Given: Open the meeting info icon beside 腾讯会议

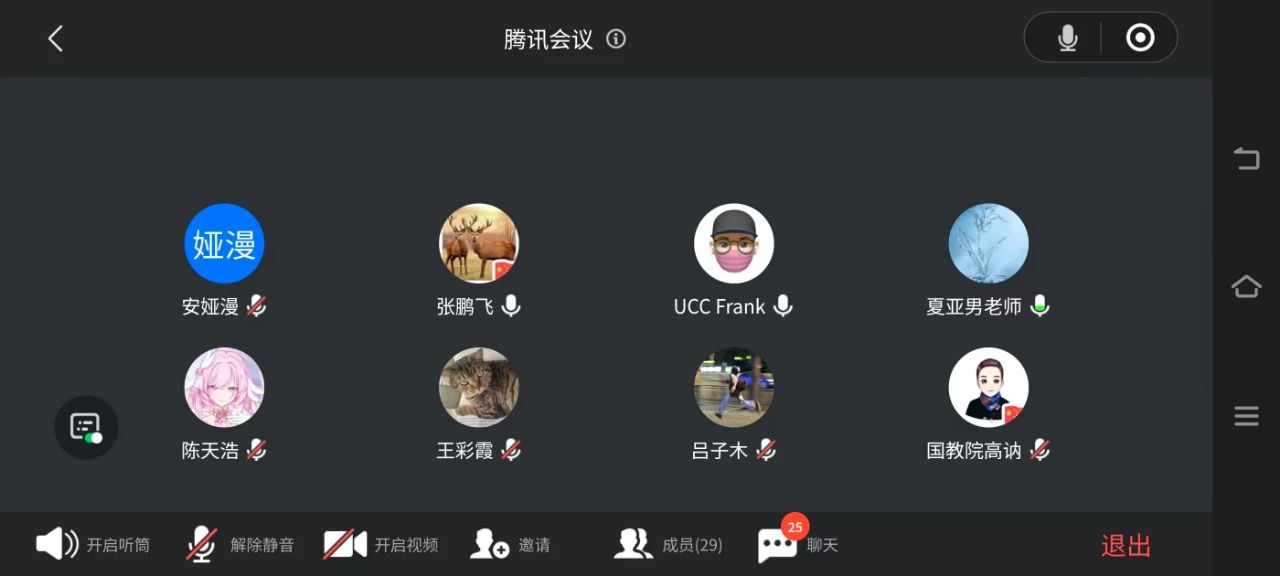Looking at the screenshot, I should [x=616, y=39].
